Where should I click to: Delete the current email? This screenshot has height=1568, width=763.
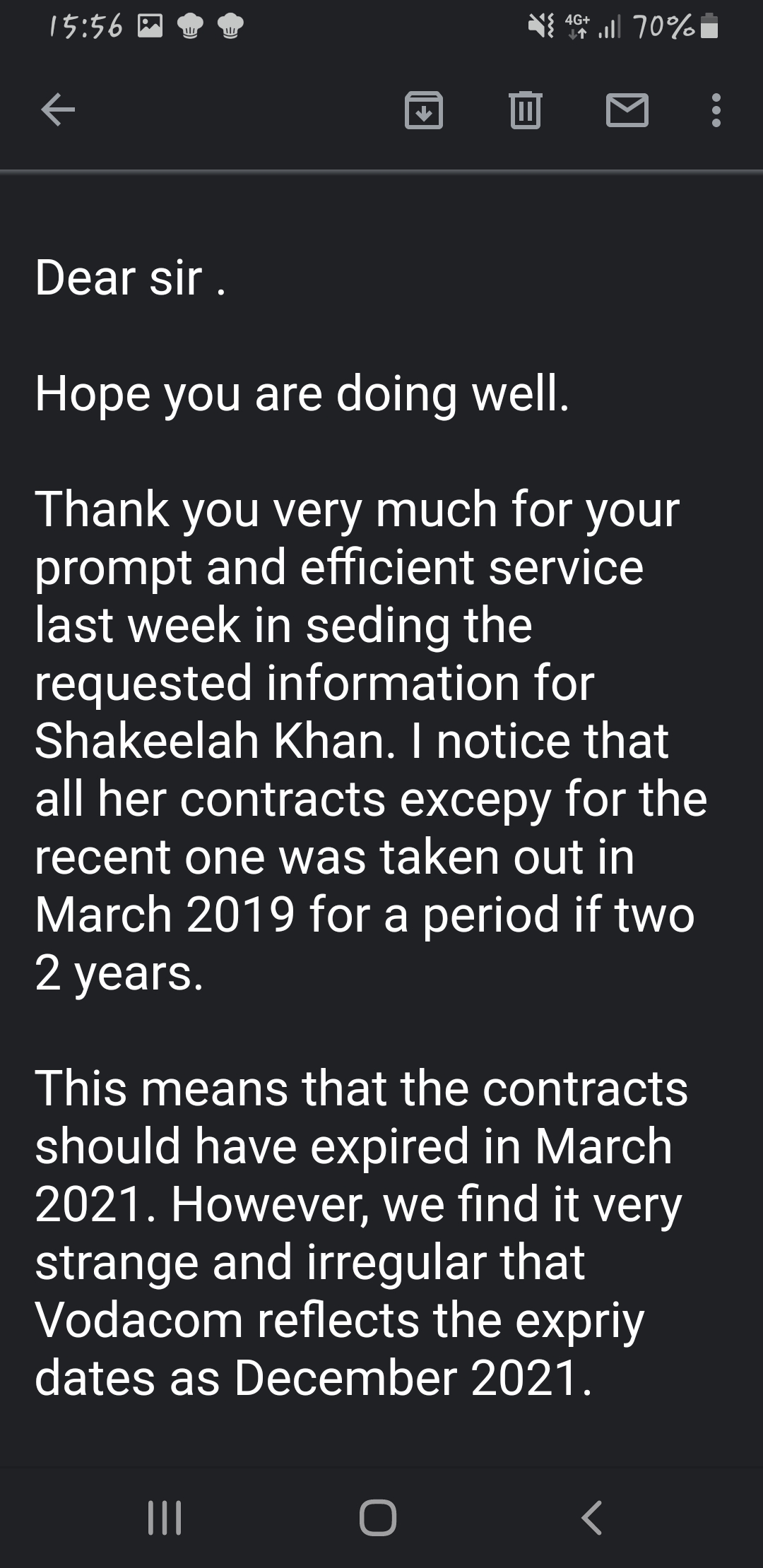525,111
